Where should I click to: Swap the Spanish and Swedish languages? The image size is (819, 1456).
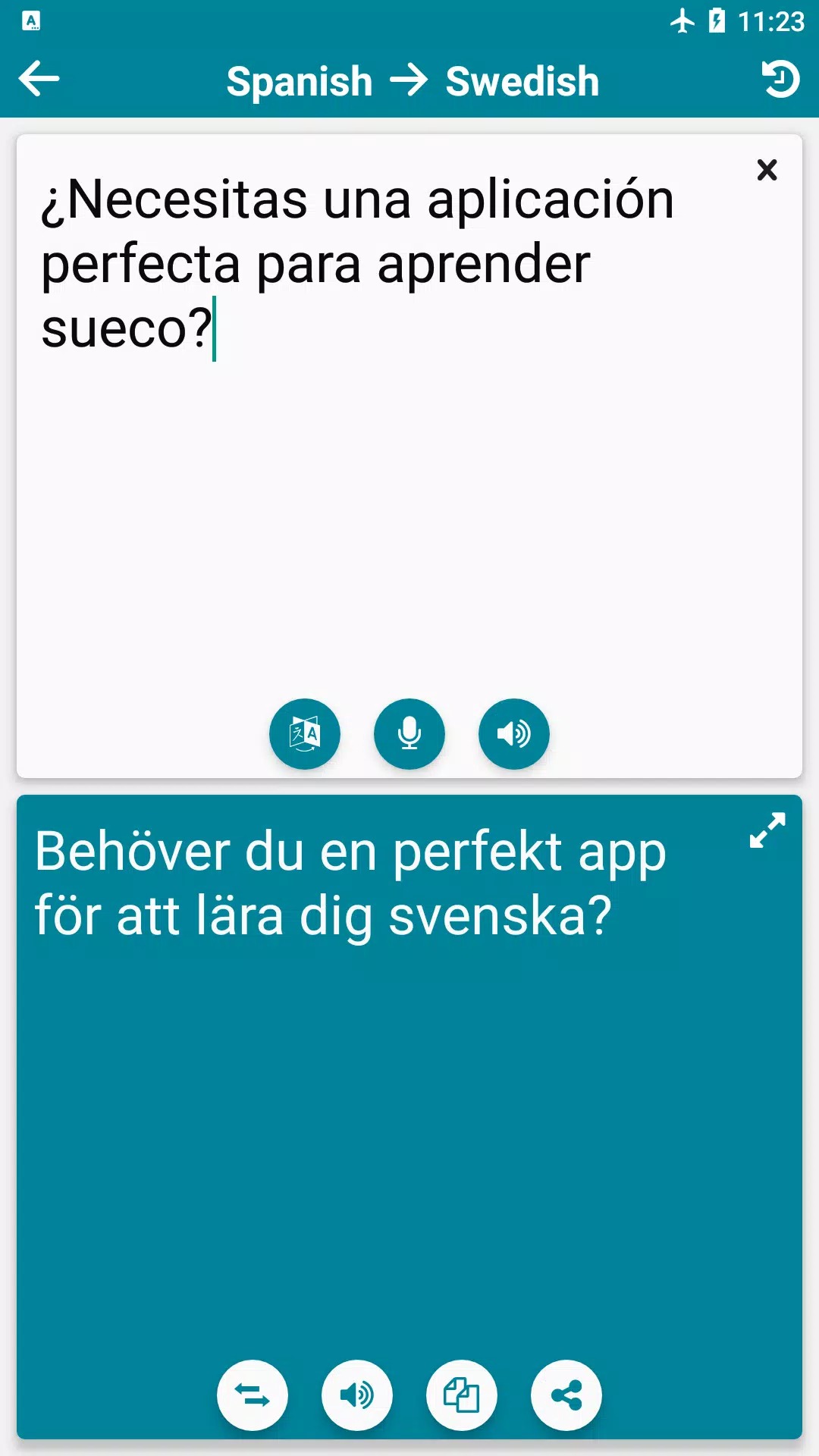253,1395
